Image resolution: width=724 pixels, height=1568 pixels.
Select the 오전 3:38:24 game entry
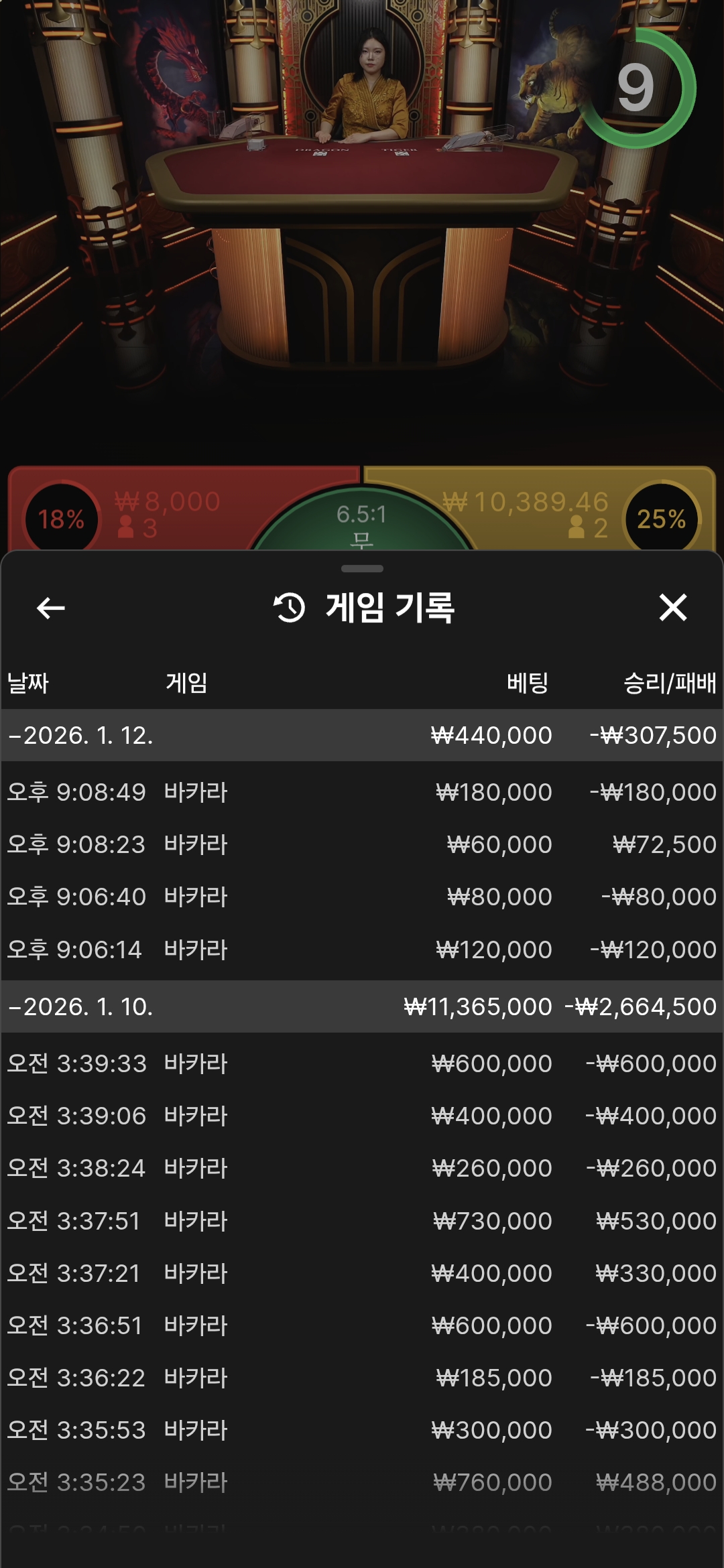coord(362,1168)
